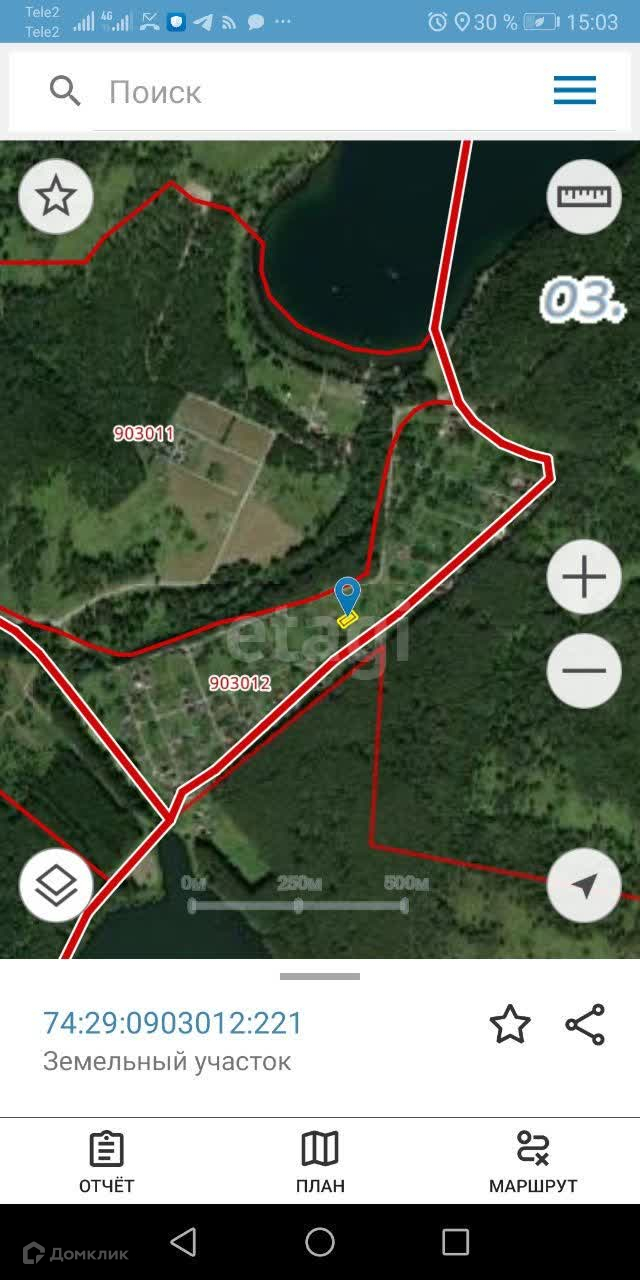
Task: Open the map layers selector
Action: [x=56, y=885]
